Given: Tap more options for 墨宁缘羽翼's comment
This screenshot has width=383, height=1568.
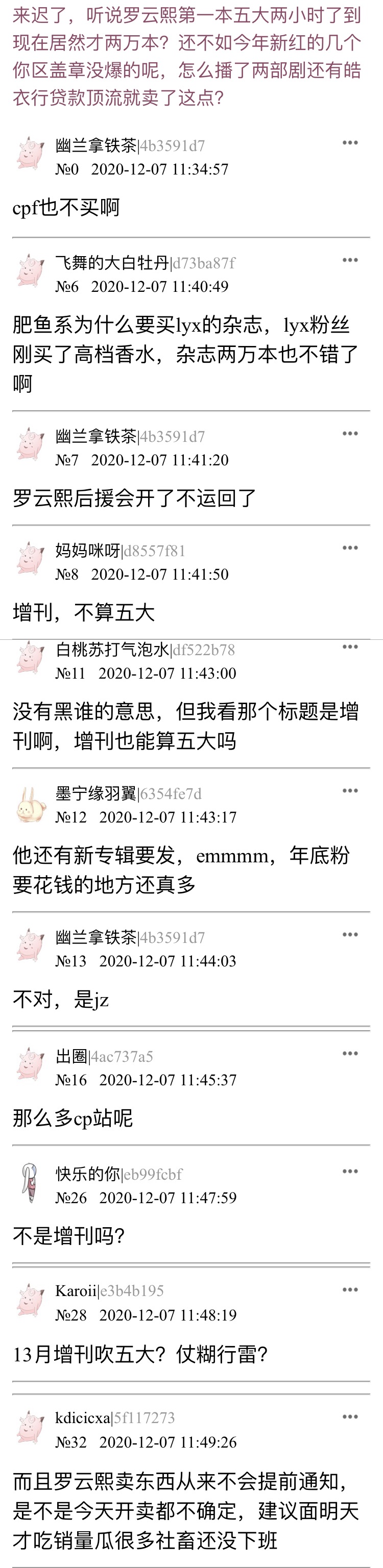Looking at the screenshot, I should point(350,791).
